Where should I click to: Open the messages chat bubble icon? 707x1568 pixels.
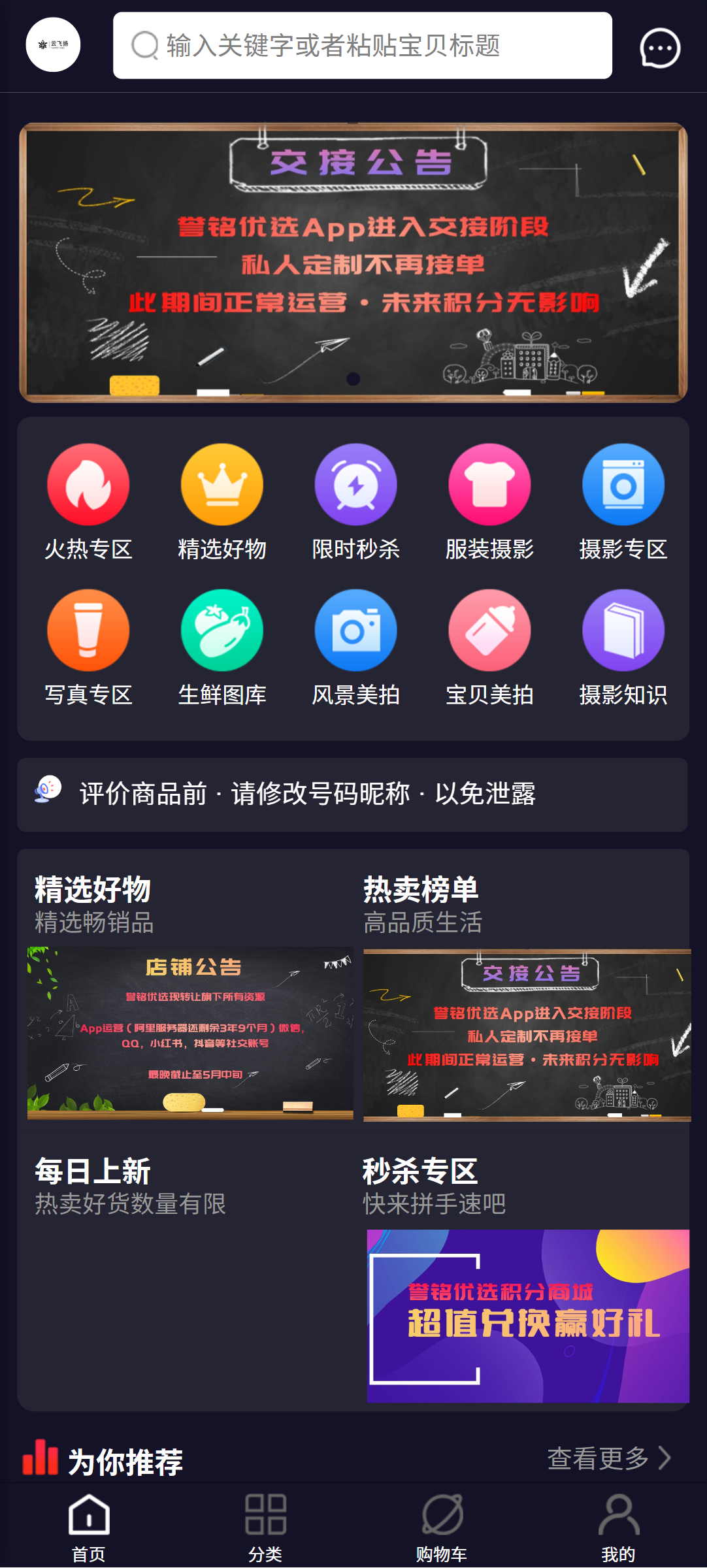[x=659, y=48]
